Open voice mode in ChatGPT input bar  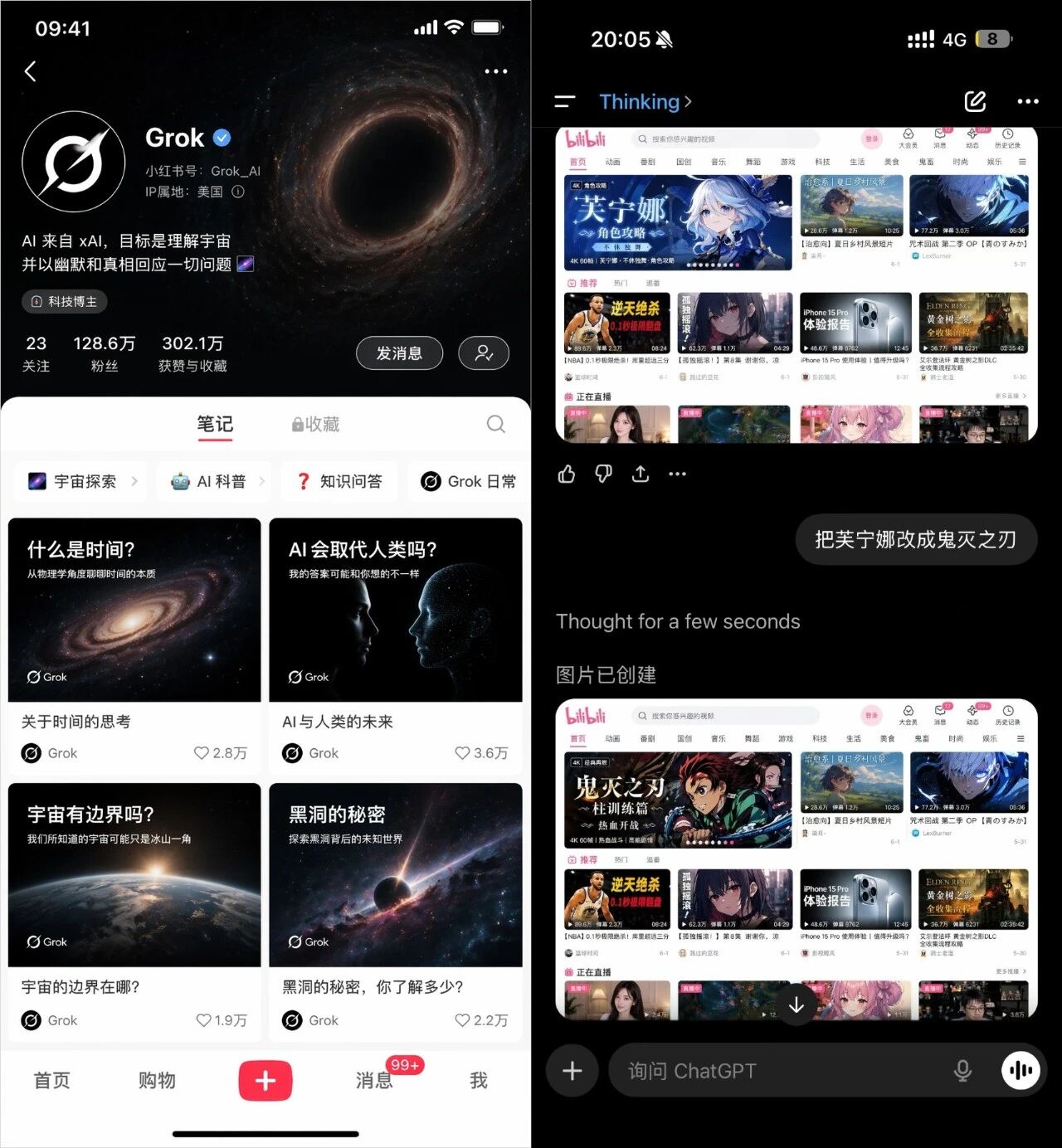(x=1021, y=1070)
